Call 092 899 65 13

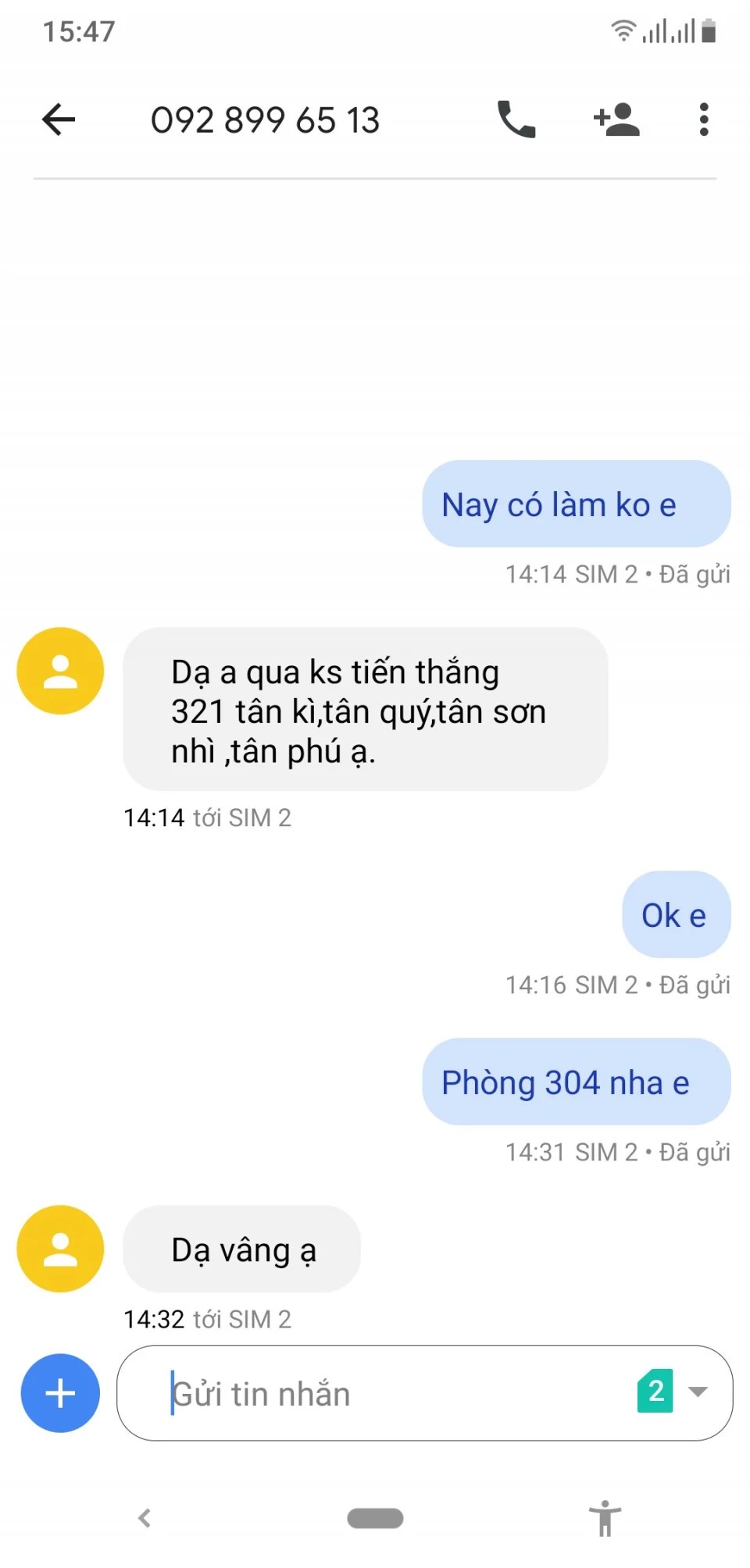coord(516,119)
